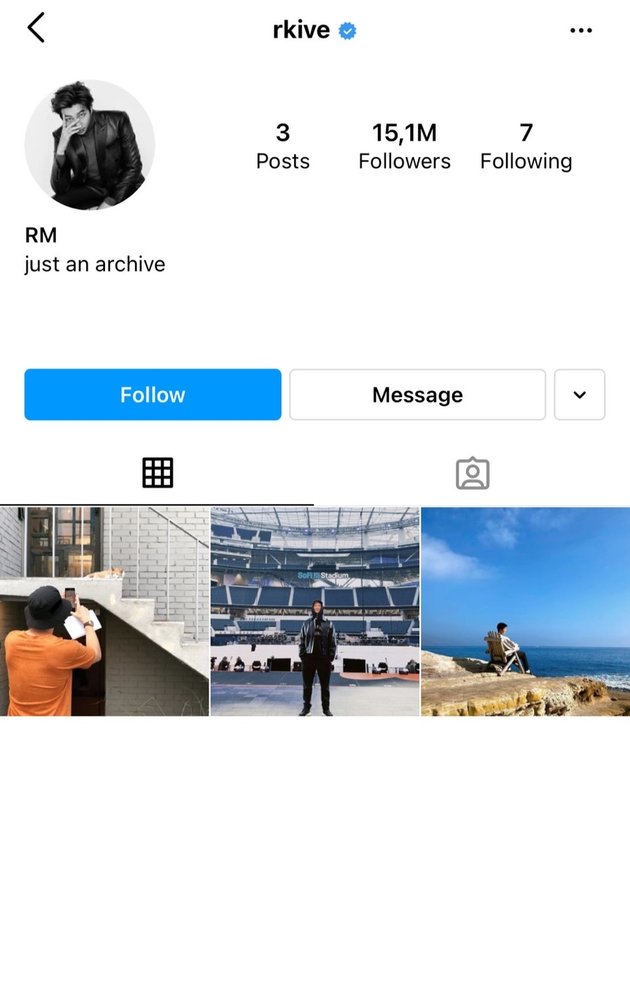The width and height of the screenshot is (630, 1008).
Task: Switch to the posts grid tab
Action: (157, 473)
